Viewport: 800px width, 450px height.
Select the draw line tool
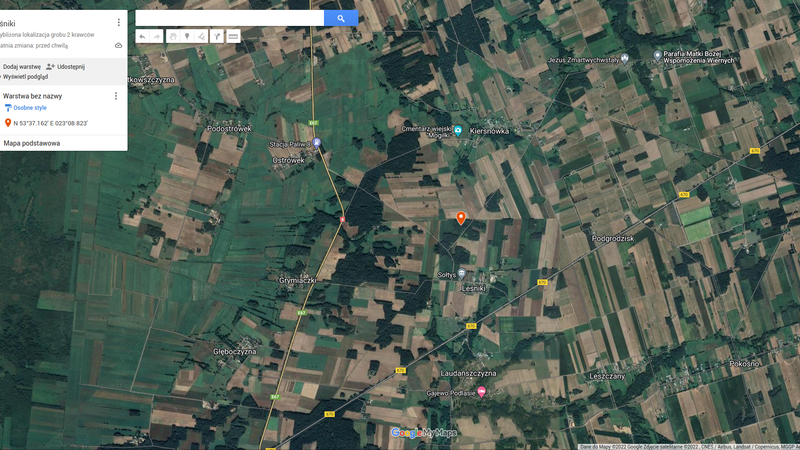[201, 36]
